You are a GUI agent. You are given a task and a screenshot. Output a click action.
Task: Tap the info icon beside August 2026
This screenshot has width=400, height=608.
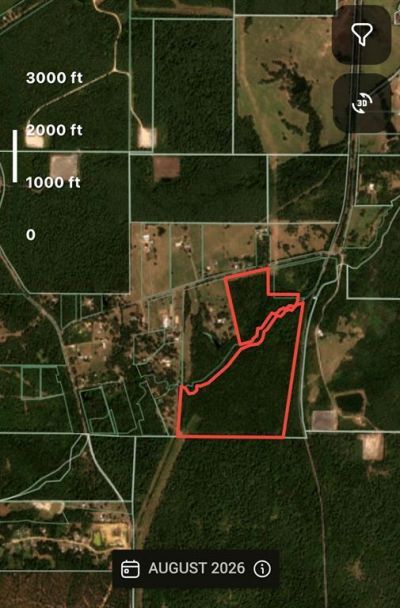[x=262, y=569]
